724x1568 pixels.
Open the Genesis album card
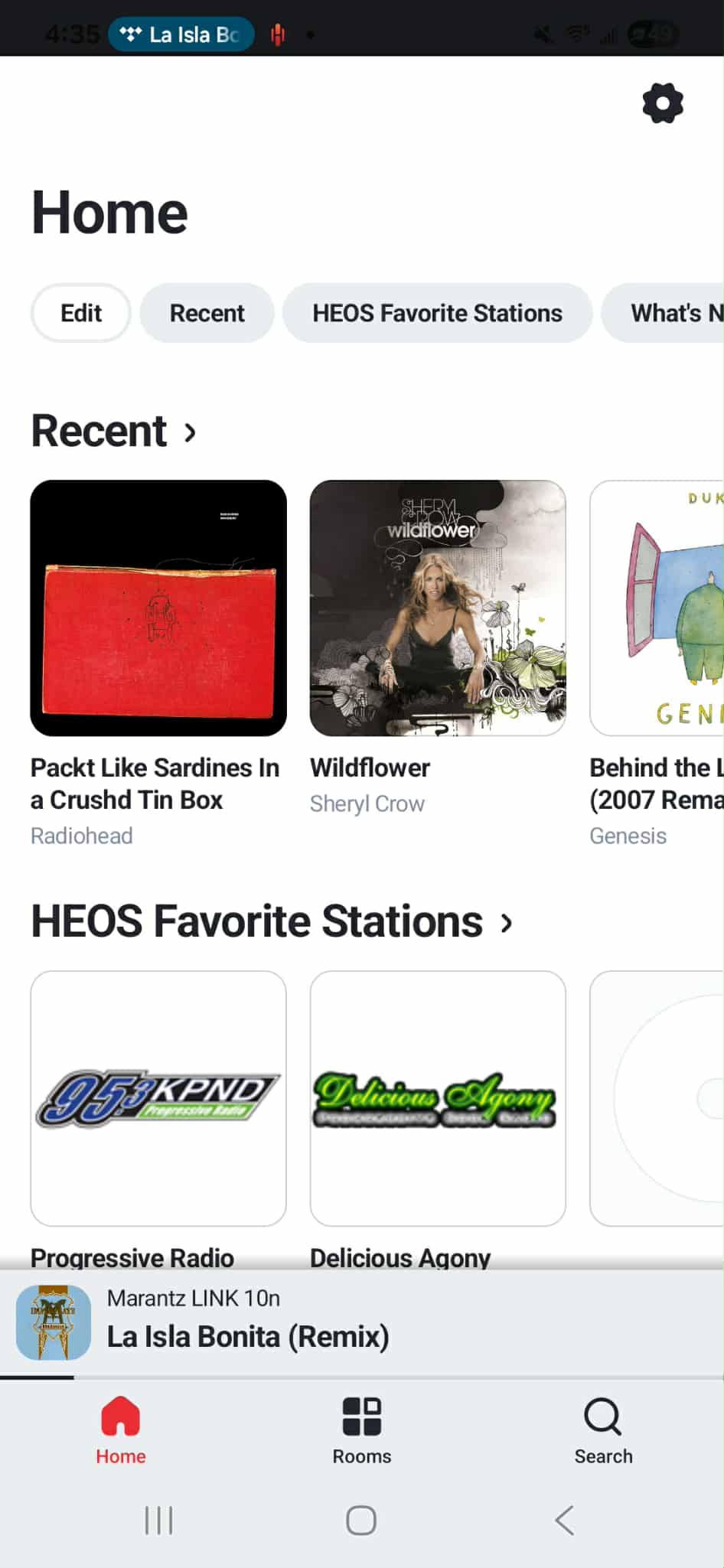click(x=657, y=608)
